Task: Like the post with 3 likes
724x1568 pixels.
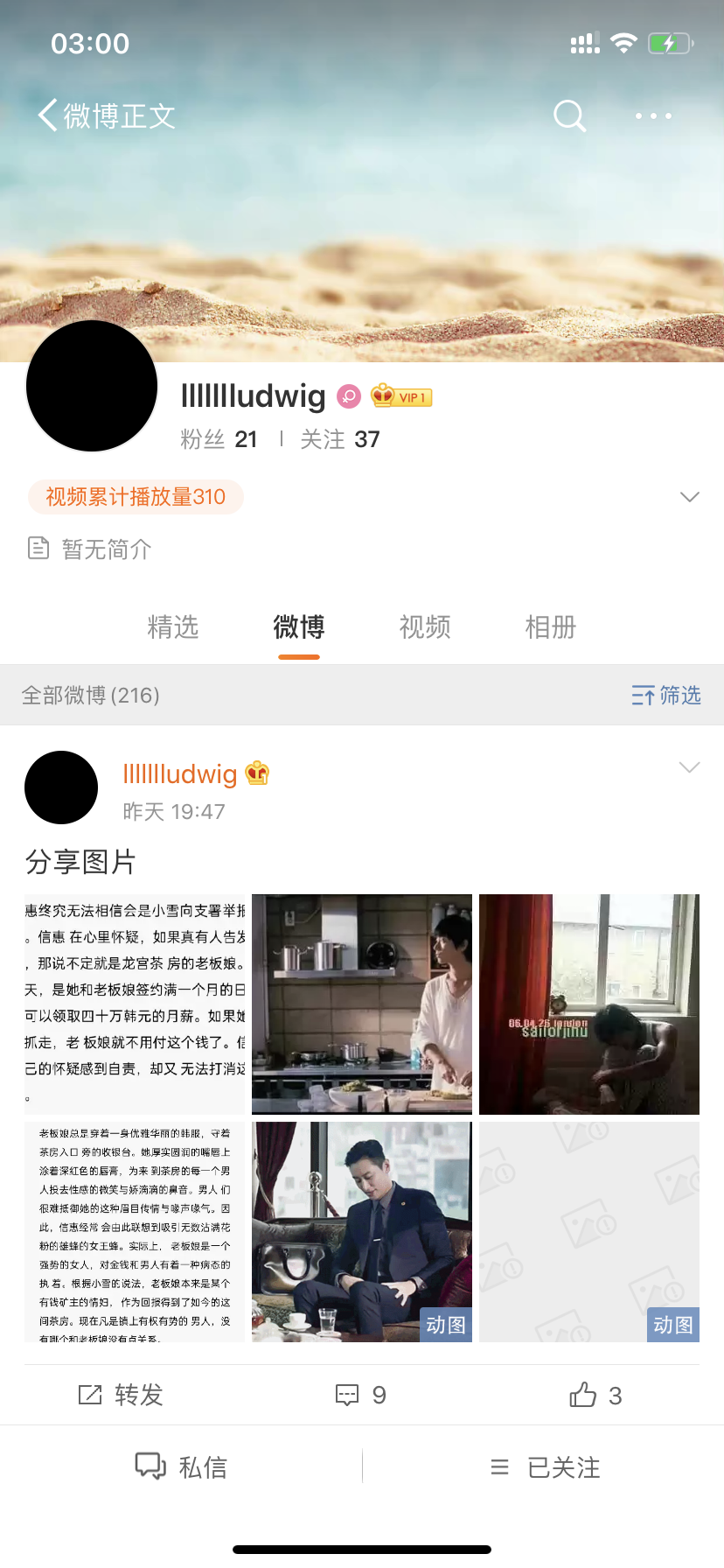Action: point(595,1395)
